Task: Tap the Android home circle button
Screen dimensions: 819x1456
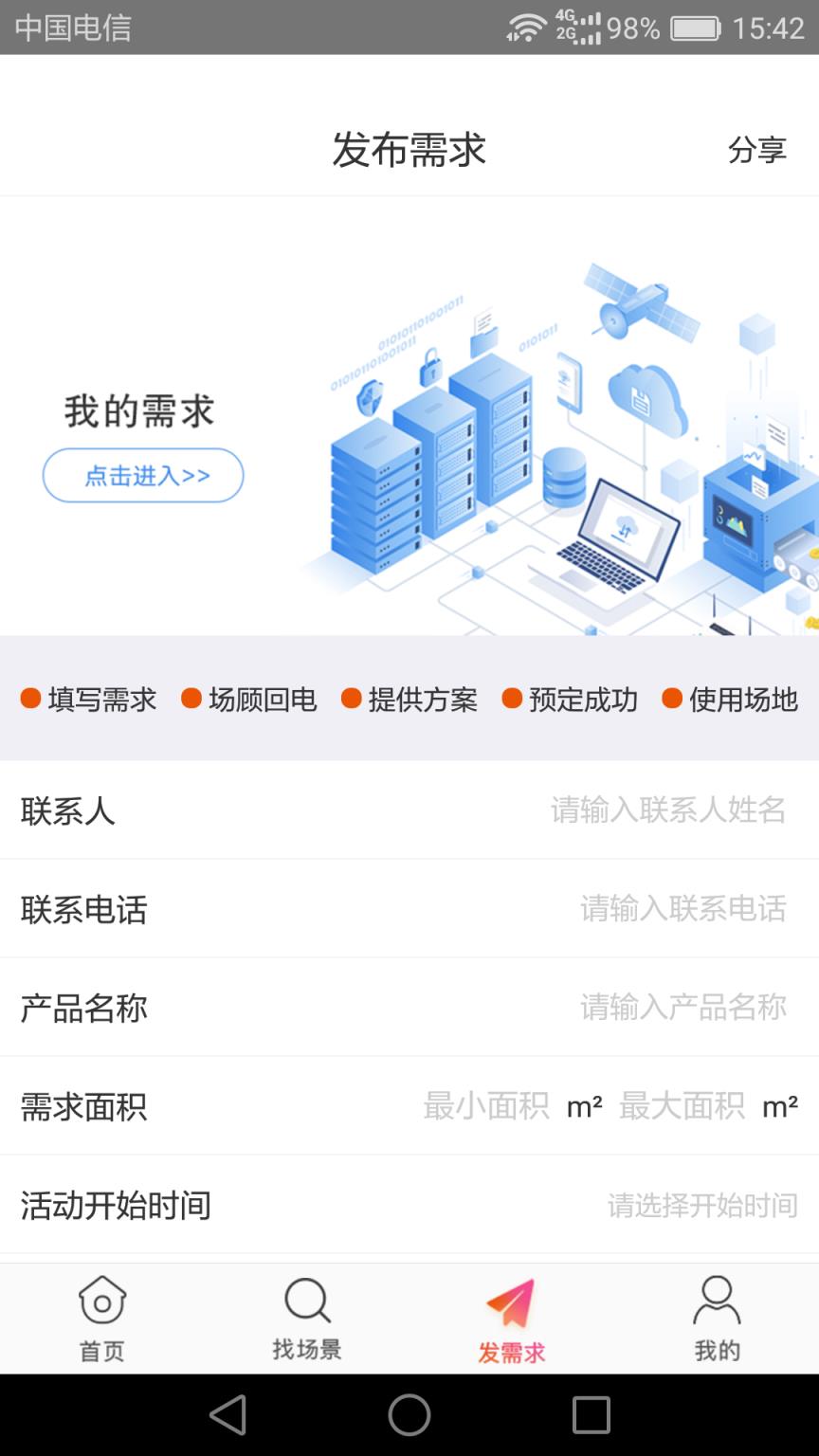Action: 409,1414
